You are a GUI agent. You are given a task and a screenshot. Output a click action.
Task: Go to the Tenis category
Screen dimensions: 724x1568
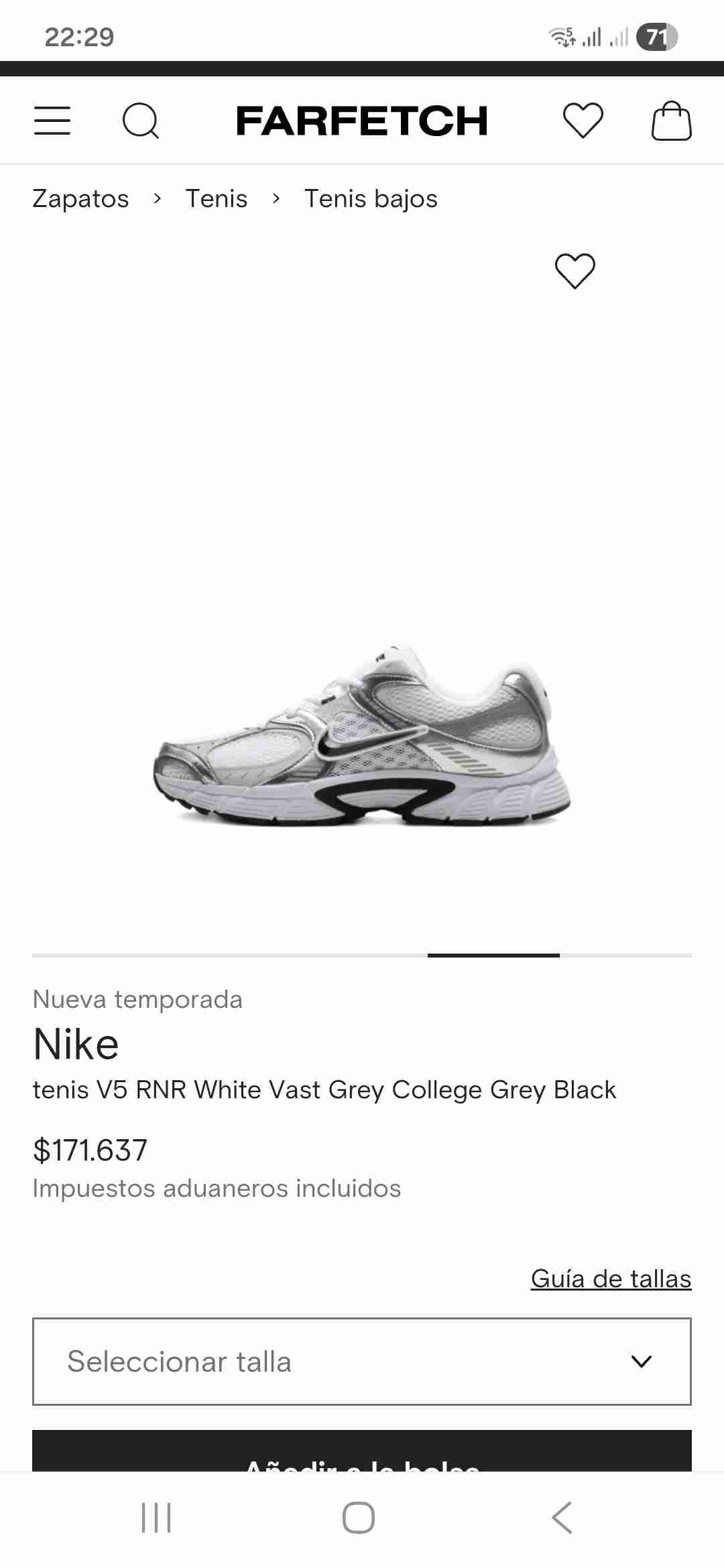click(x=217, y=198)
